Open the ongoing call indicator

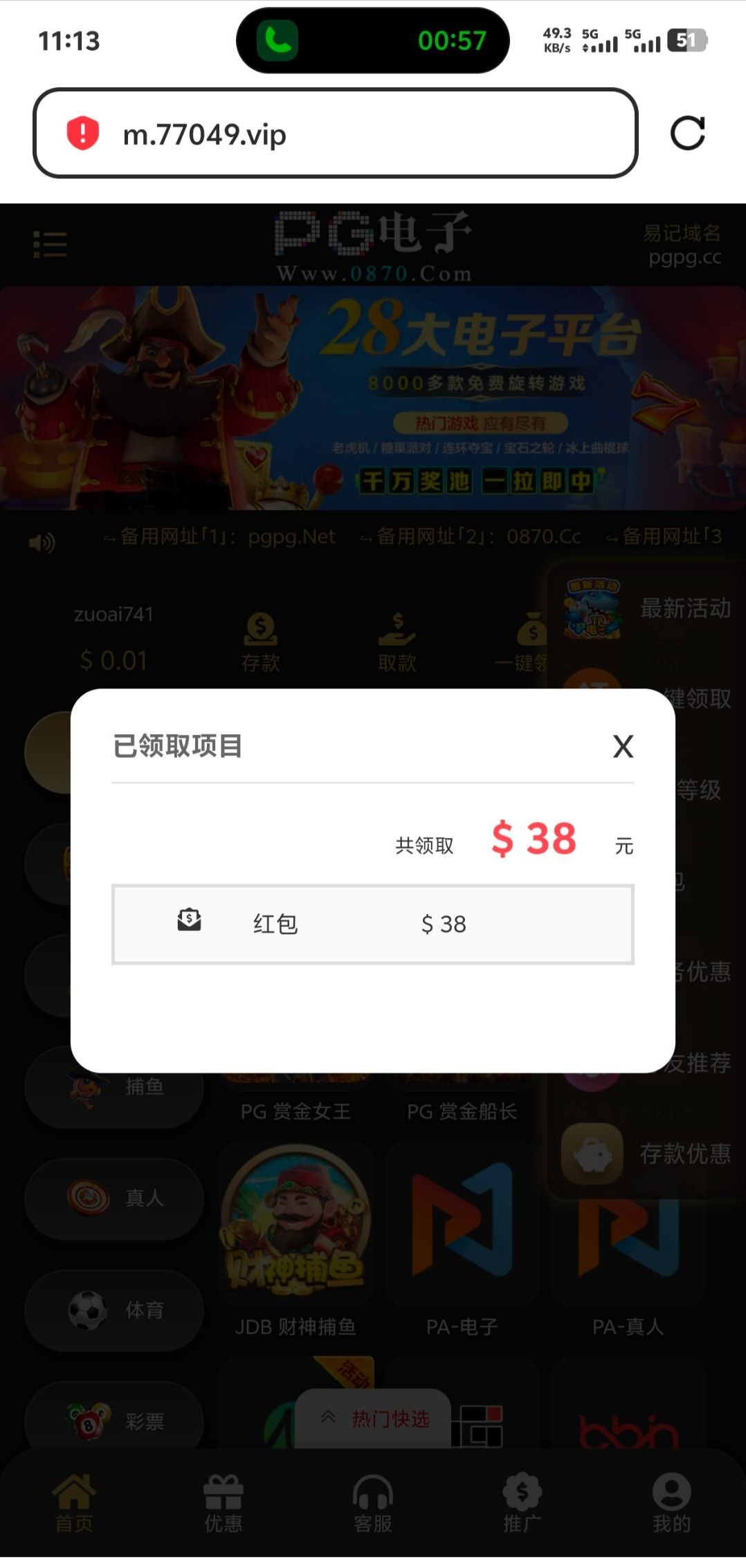click(x=373, y=40)
